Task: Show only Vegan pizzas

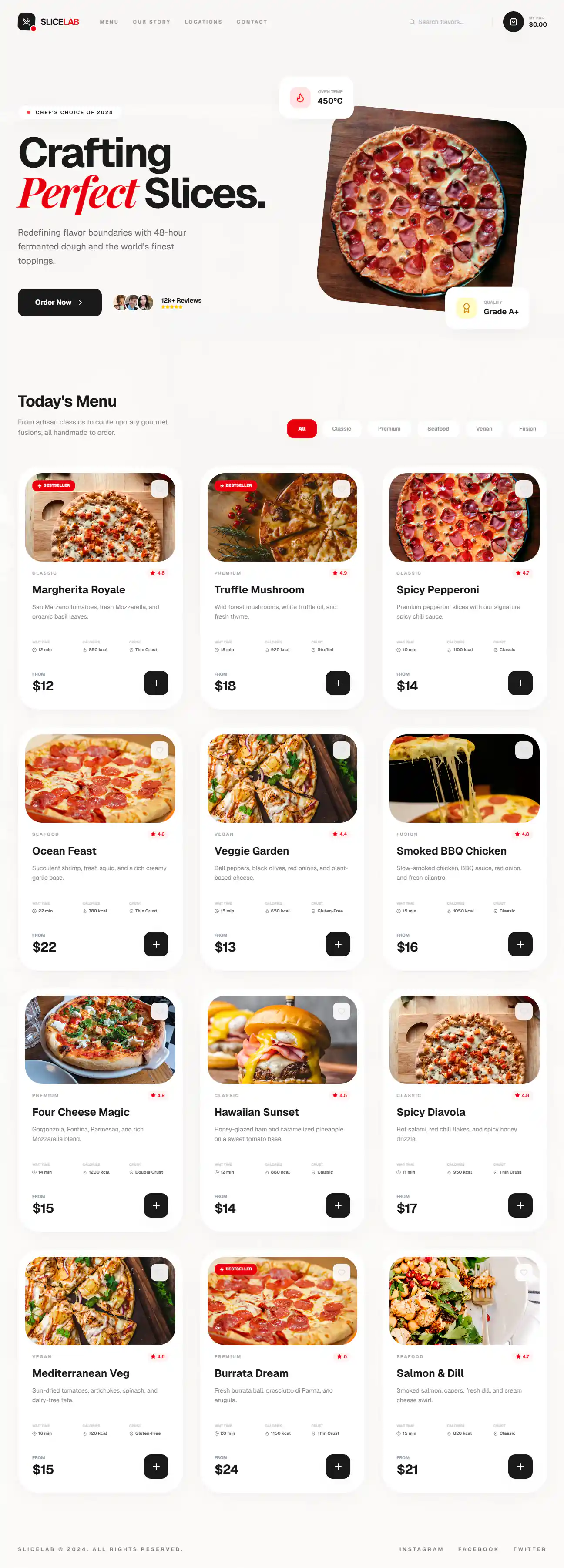Action: [483, 428]
